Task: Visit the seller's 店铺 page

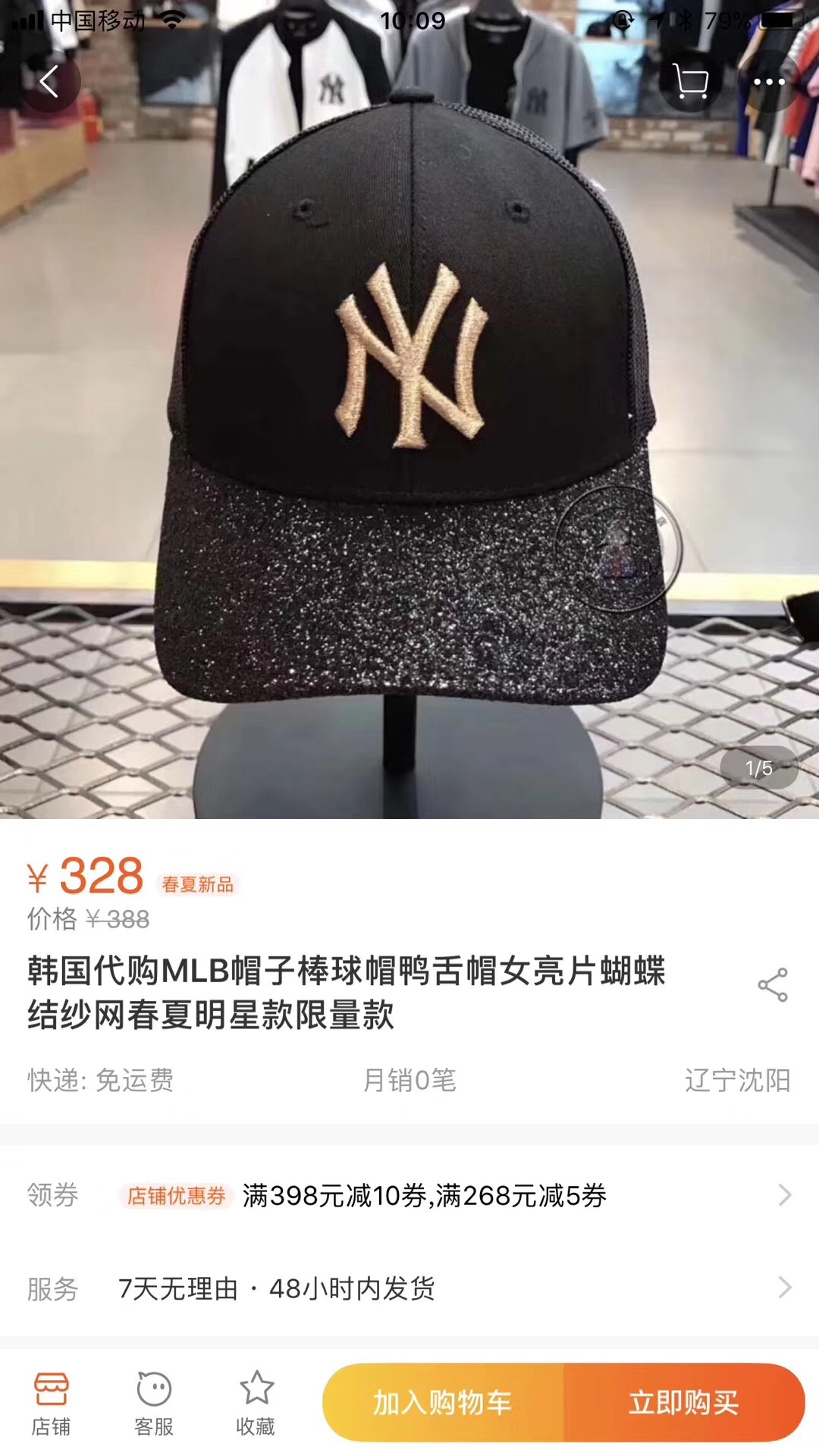Action: [51, 1404]
